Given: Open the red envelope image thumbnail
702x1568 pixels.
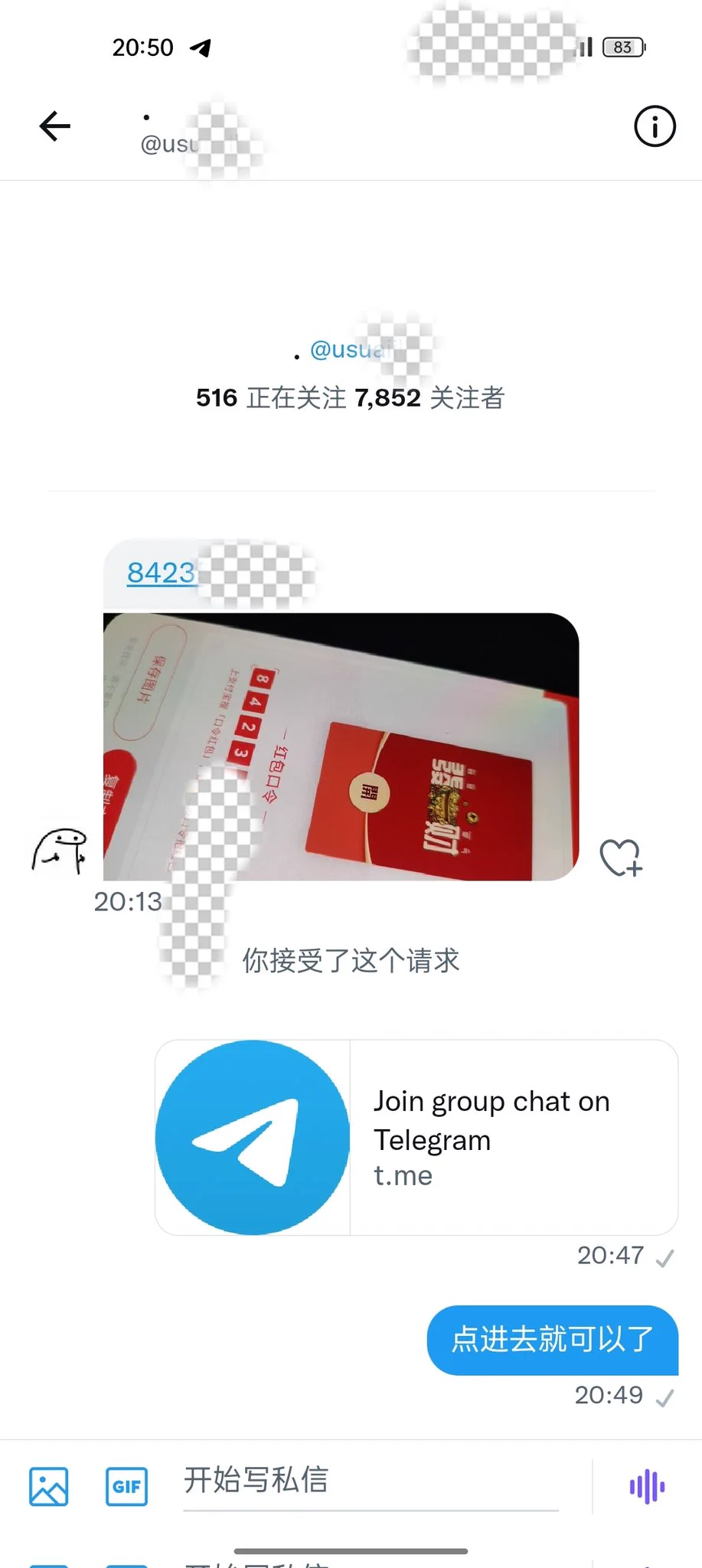Looking at the screenshot, I should coord(341,746).
